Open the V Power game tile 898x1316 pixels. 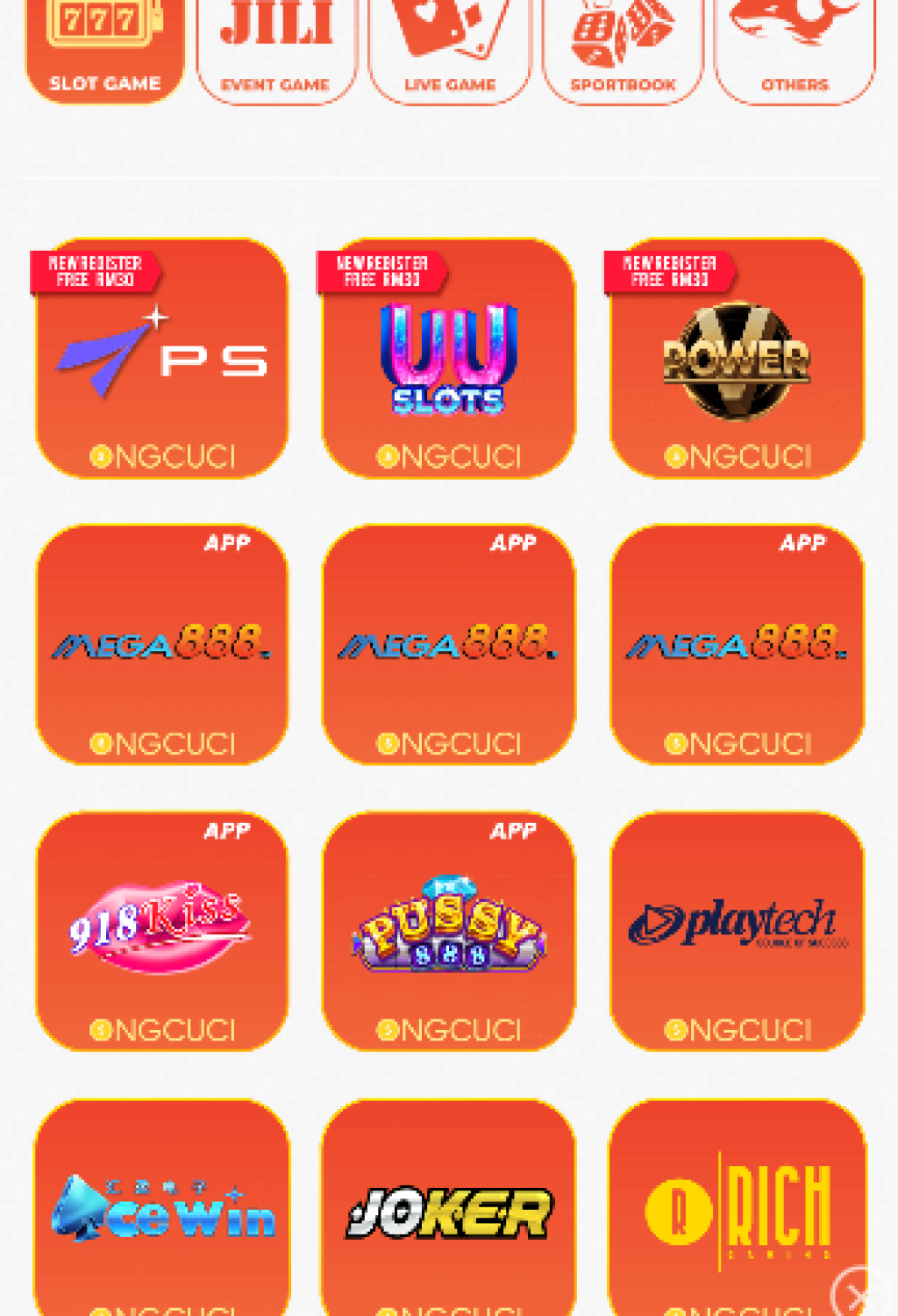(x=737, y=358)
